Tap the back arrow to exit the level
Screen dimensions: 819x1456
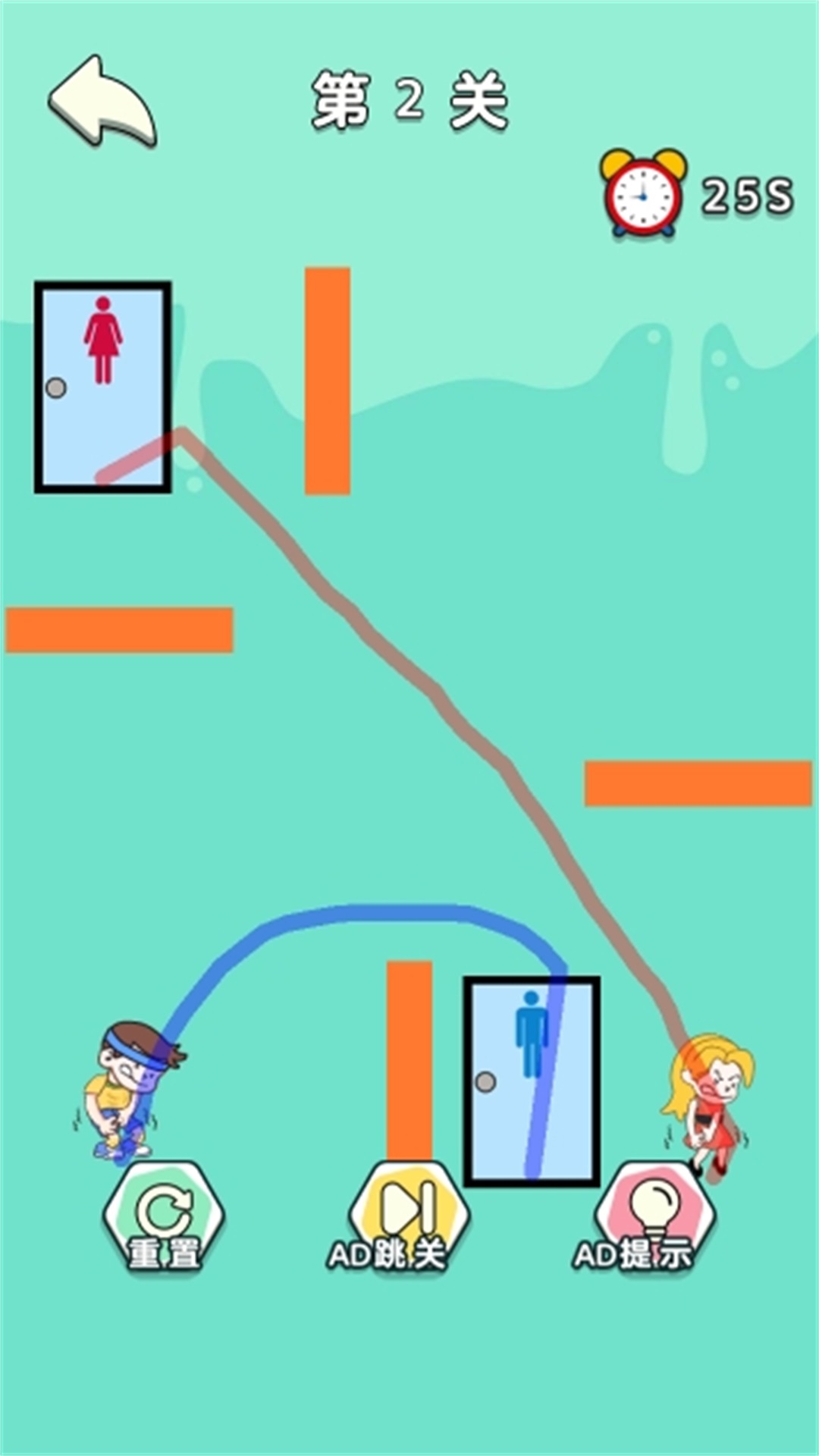pyautogui.click(x=102, y=102)
